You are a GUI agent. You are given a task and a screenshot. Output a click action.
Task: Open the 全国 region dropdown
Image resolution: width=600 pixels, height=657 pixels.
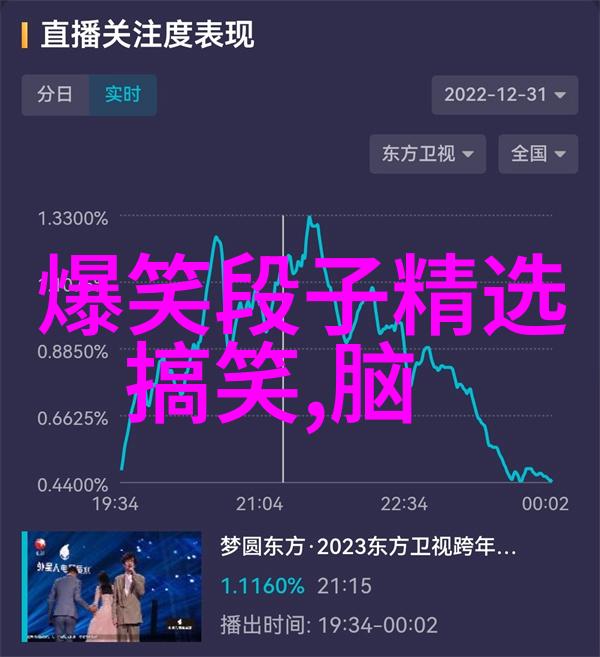[538, 154]
